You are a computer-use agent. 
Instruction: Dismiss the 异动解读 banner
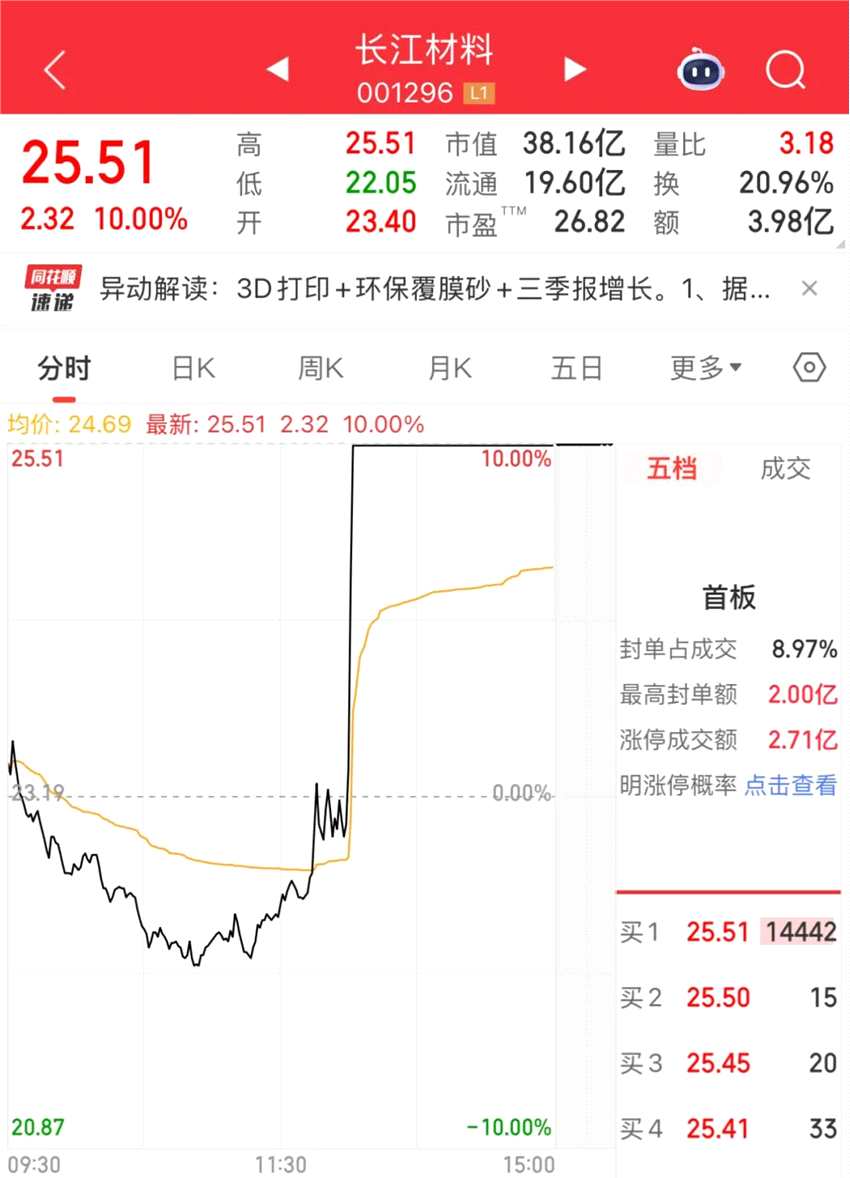click(810, 289)
